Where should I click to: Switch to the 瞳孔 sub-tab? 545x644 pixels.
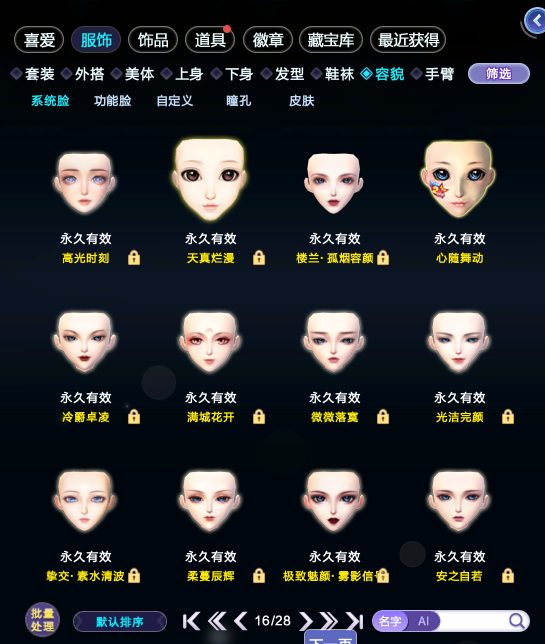238,101
